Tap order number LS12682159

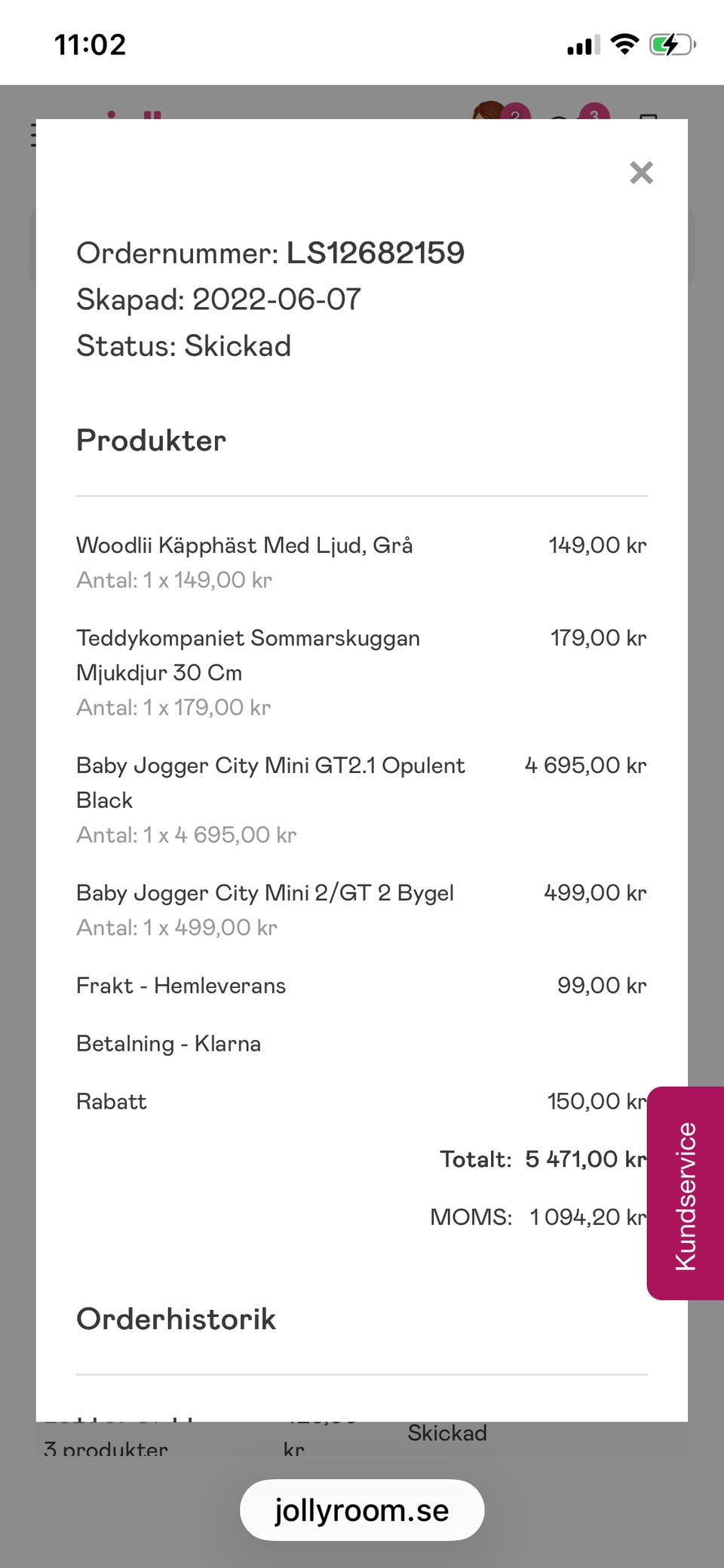376,253
